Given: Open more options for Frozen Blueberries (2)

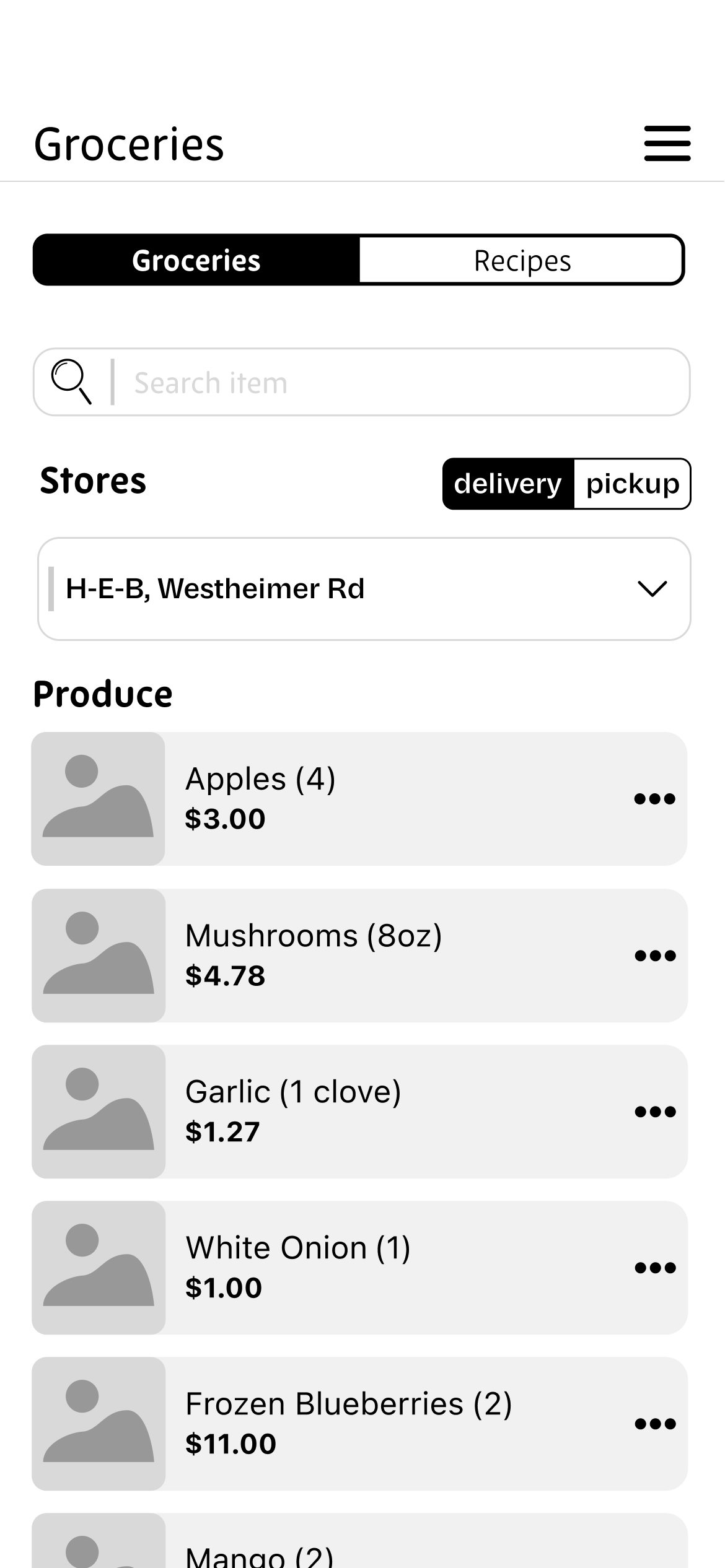Looking at the screenshot, I should pos(655,1424).
